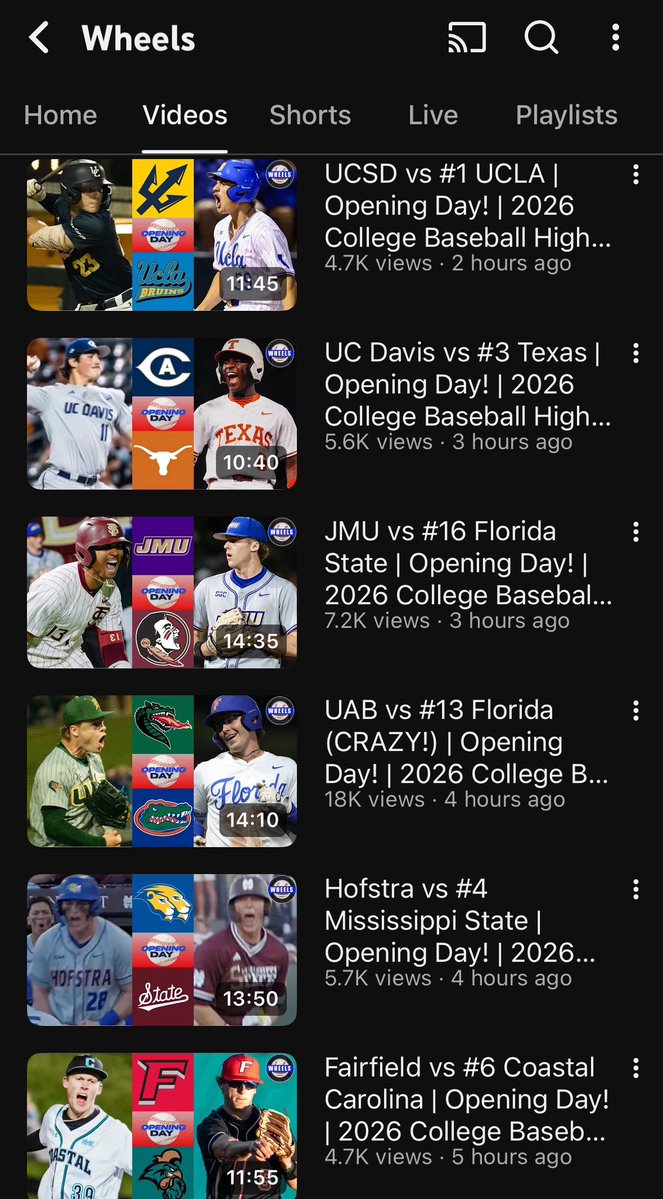
Task: Select the Videos tab
Action: coord(185,115)
